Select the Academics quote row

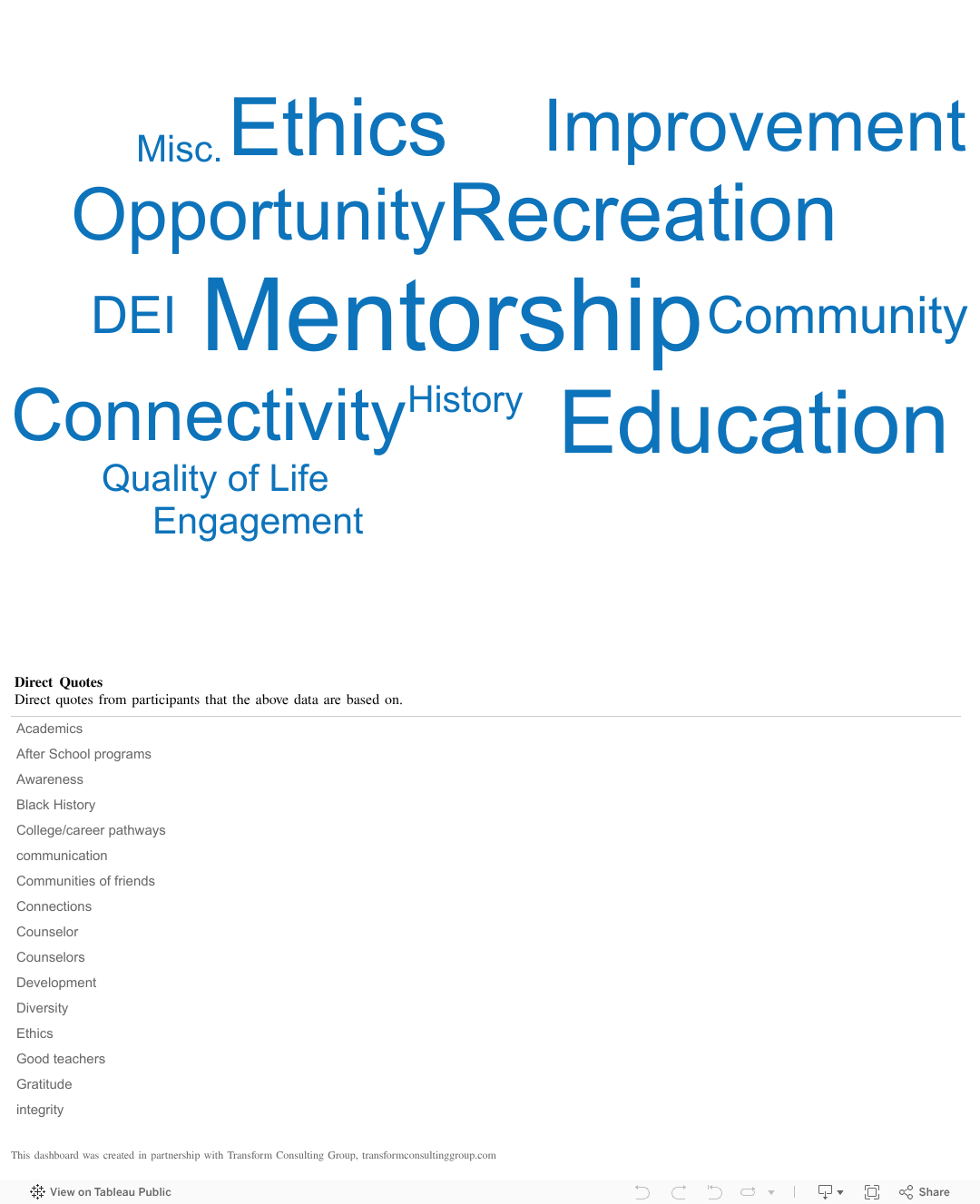point(50,729)
